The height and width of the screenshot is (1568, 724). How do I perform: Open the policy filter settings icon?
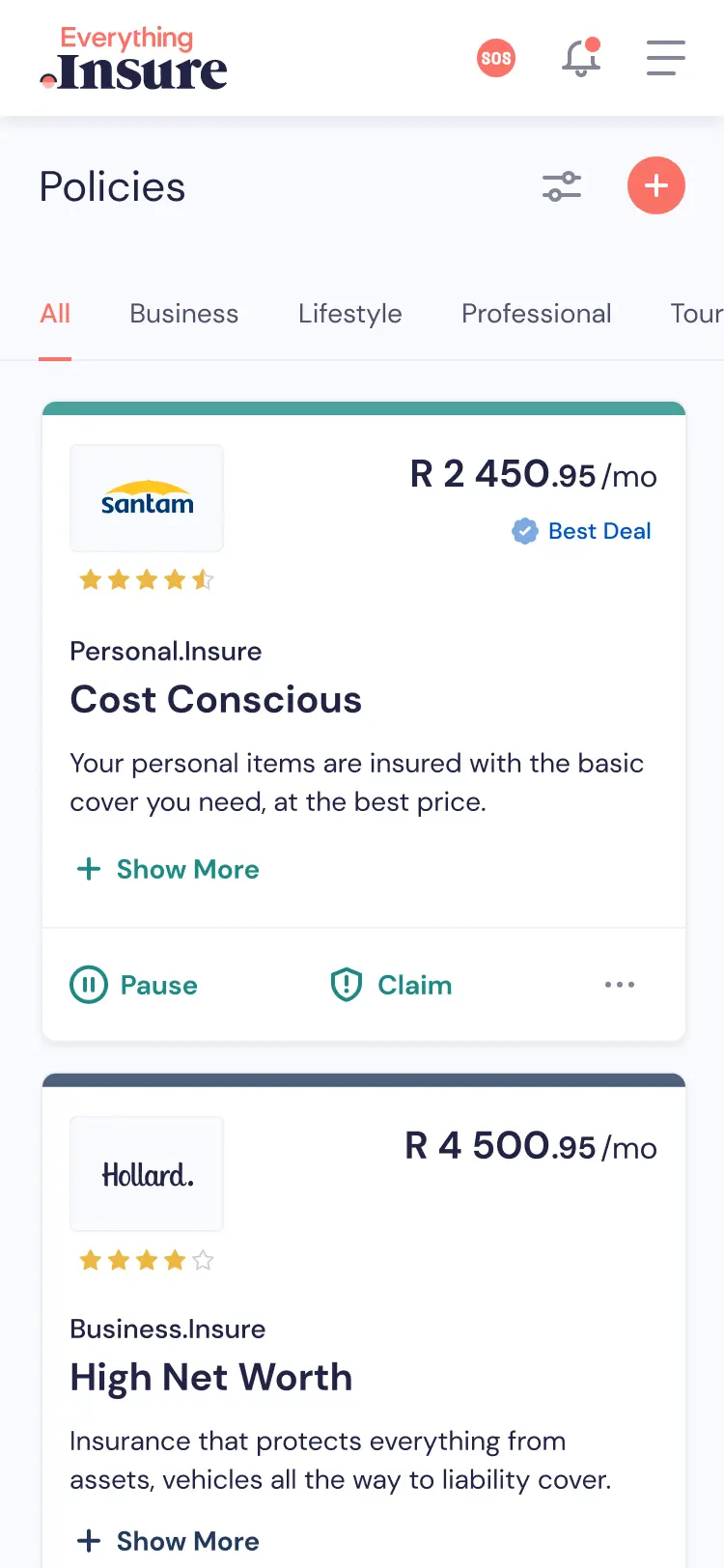[x=562, y=185]
